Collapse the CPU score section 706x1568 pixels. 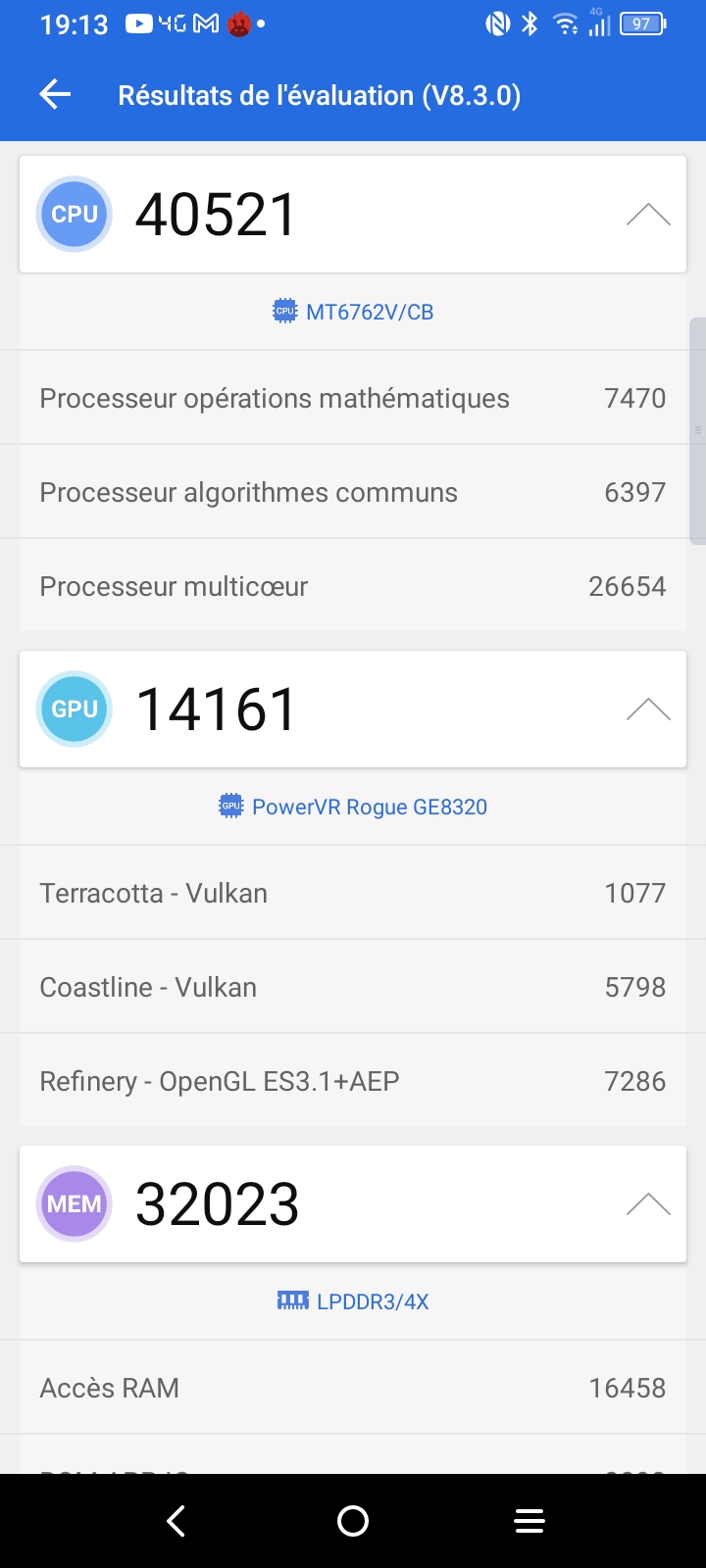coord(648,215)
